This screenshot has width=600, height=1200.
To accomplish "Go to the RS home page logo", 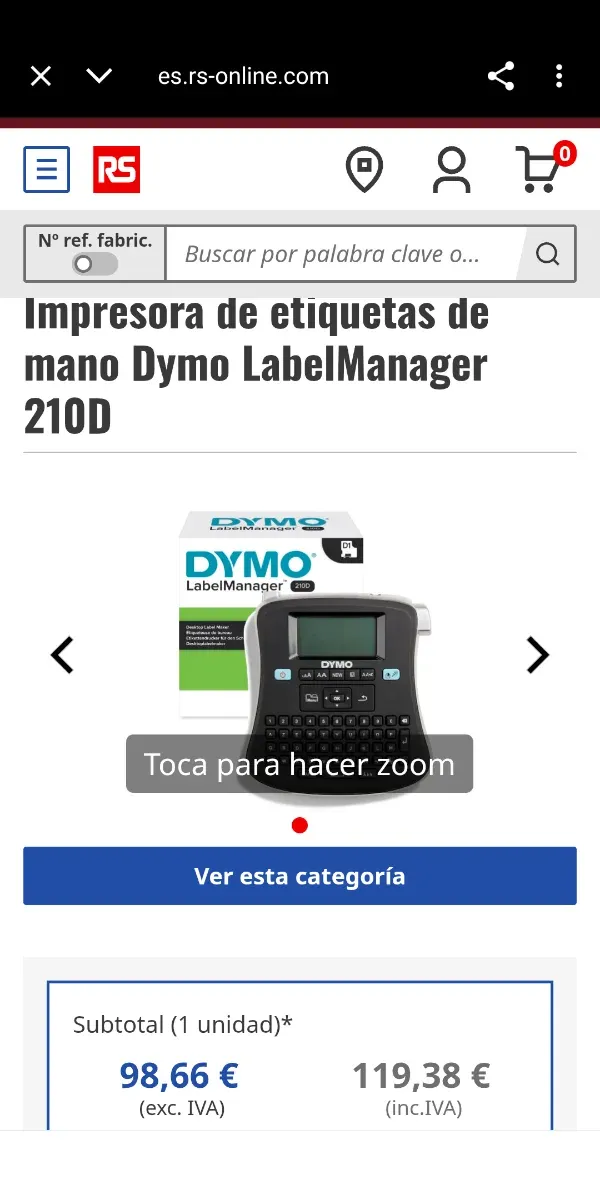I will (x=116, y=170).
